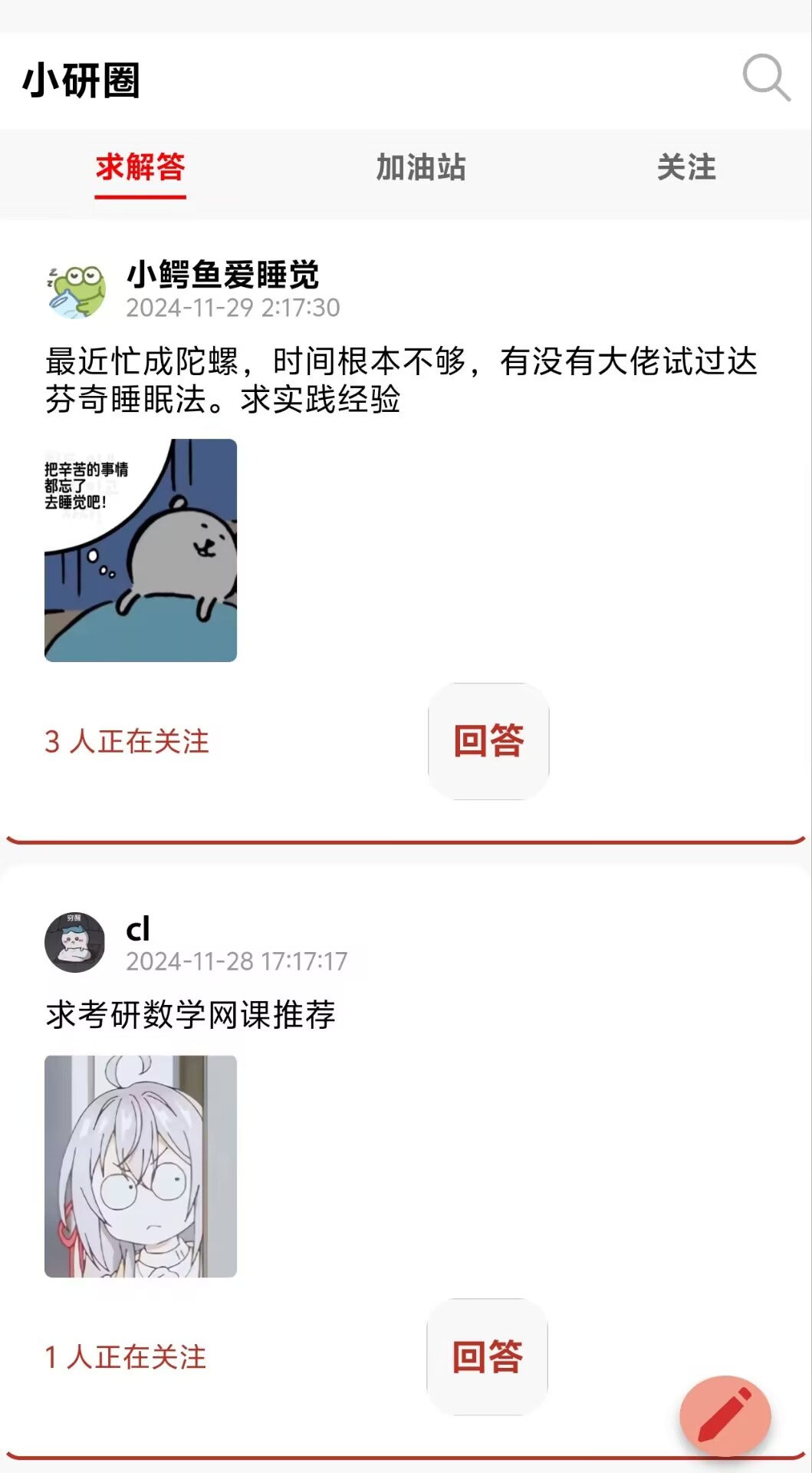Tap 回答 under cl's math course post
This screenshot has height=1473, width=812.
point(487,1356)
